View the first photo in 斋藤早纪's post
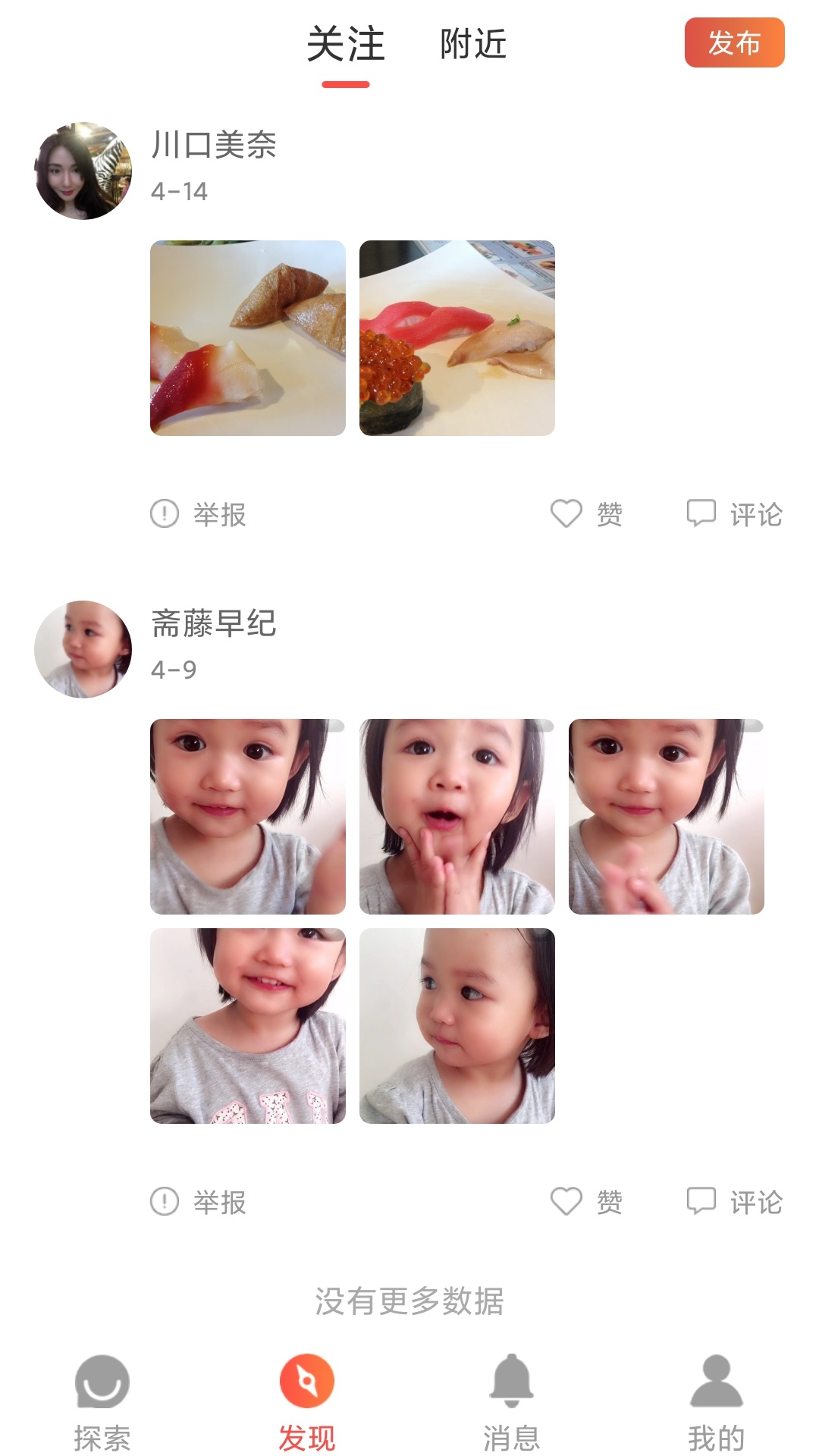The height and width of the screenshot is (1456, 819). 248,817
